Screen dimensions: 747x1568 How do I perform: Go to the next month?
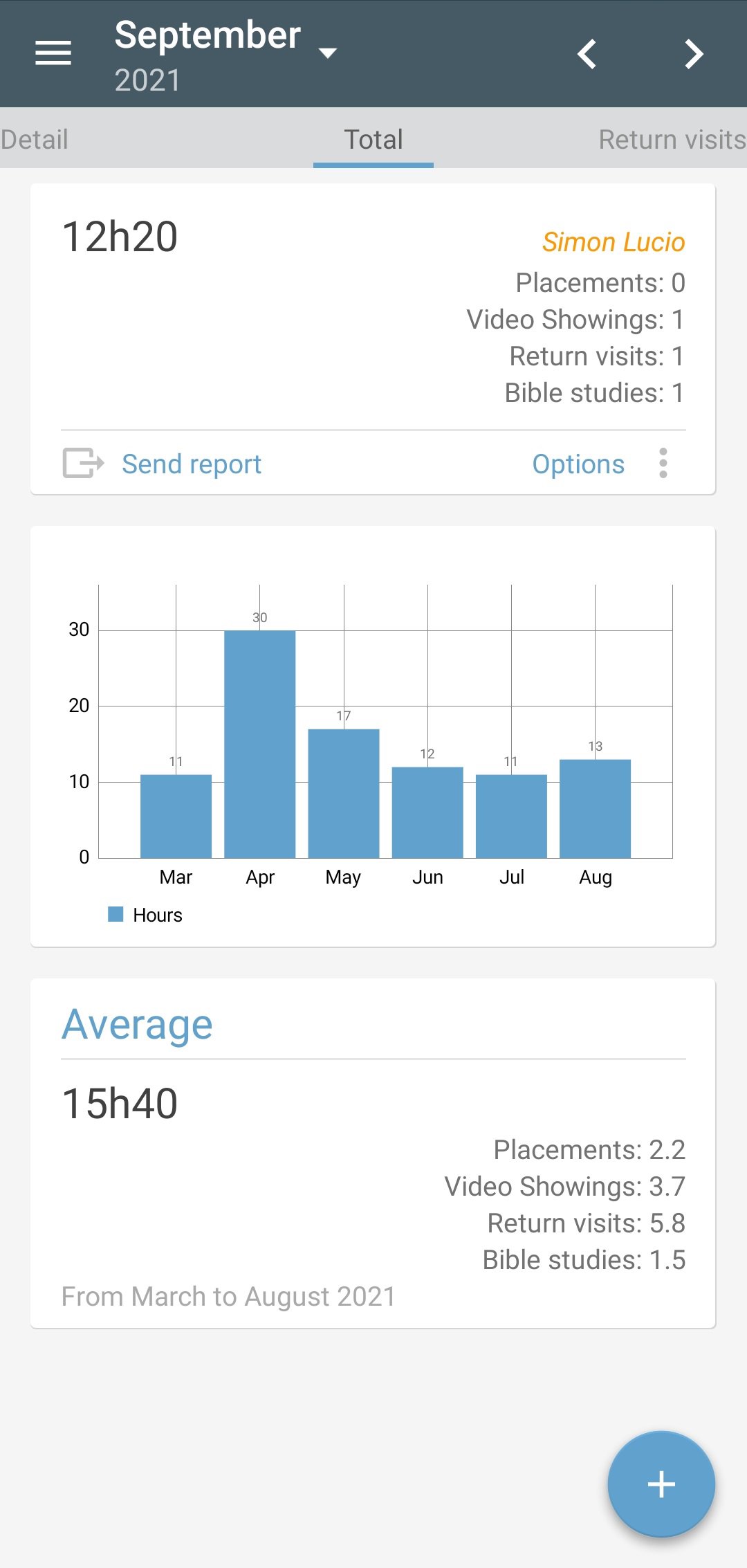coord(694,54)
